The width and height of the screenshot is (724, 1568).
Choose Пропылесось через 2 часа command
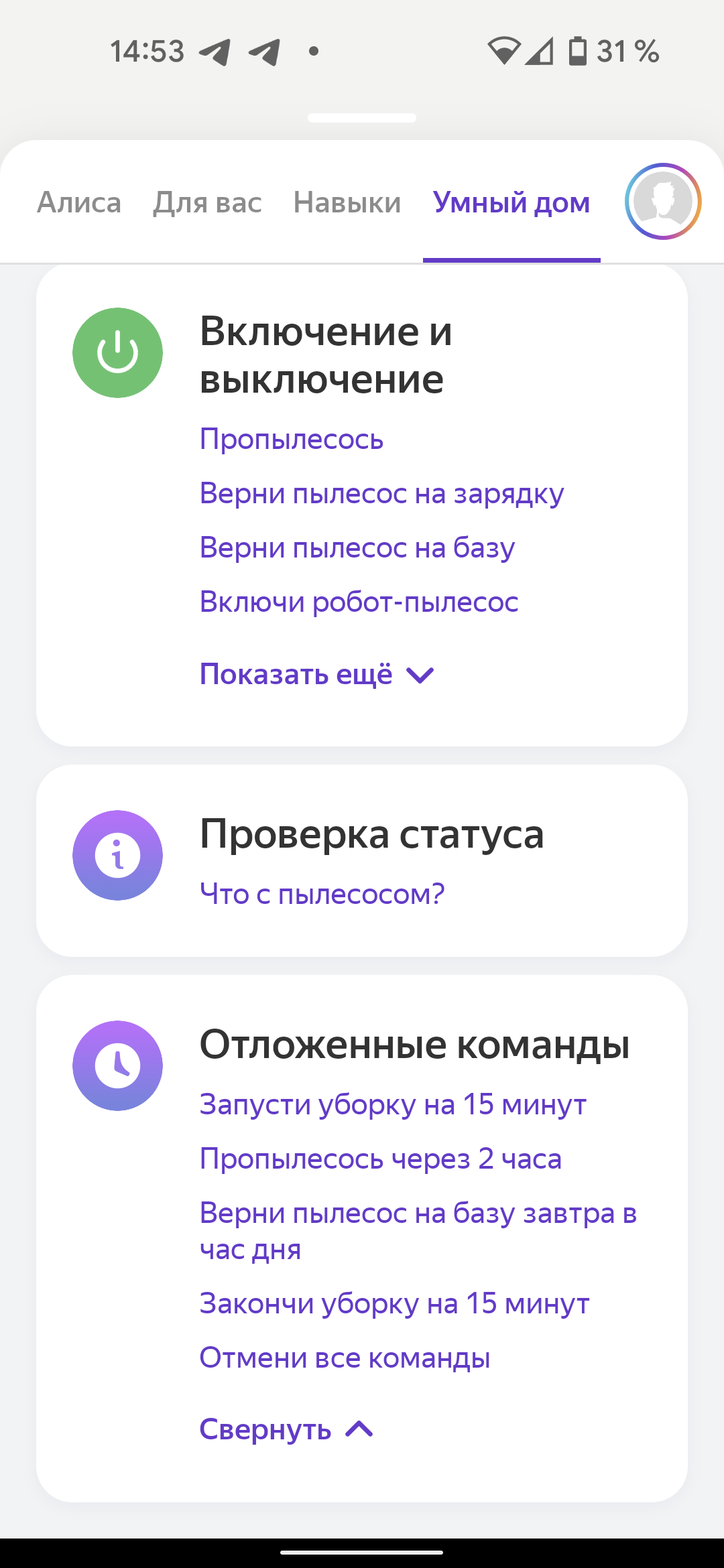[380, 1159]
